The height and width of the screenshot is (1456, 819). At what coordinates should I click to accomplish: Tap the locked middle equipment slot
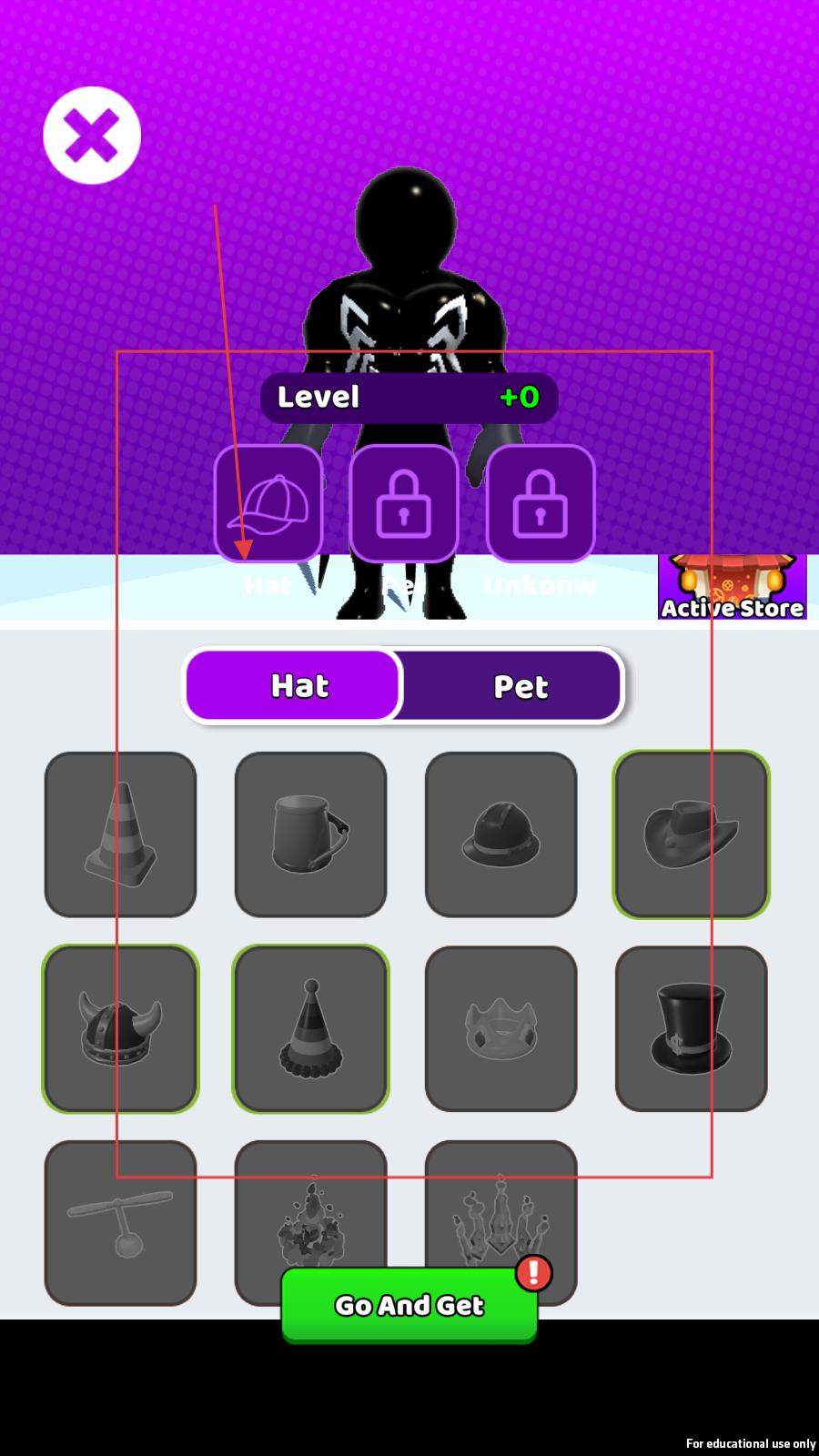tap(404, 503)
